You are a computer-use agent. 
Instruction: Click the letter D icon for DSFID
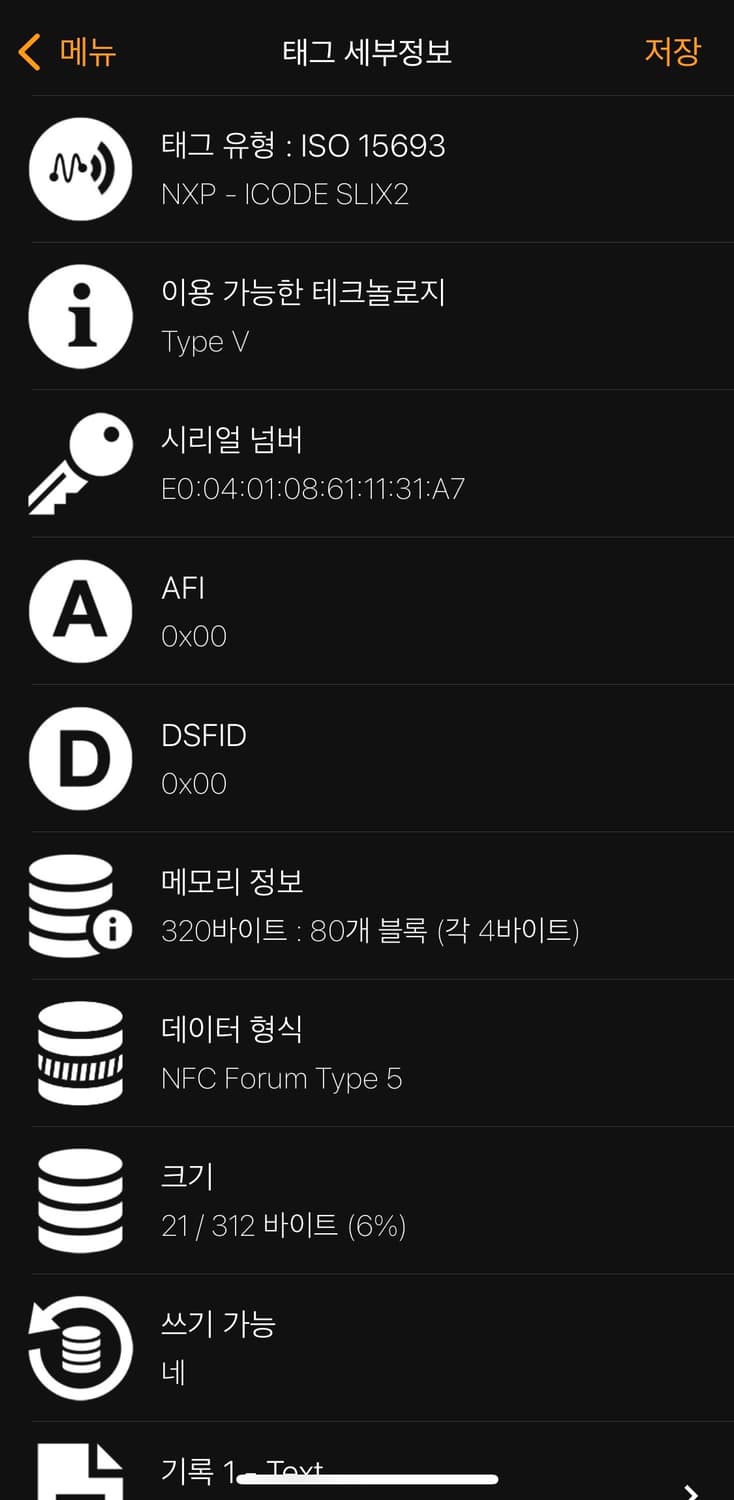[x=80, y=760]
